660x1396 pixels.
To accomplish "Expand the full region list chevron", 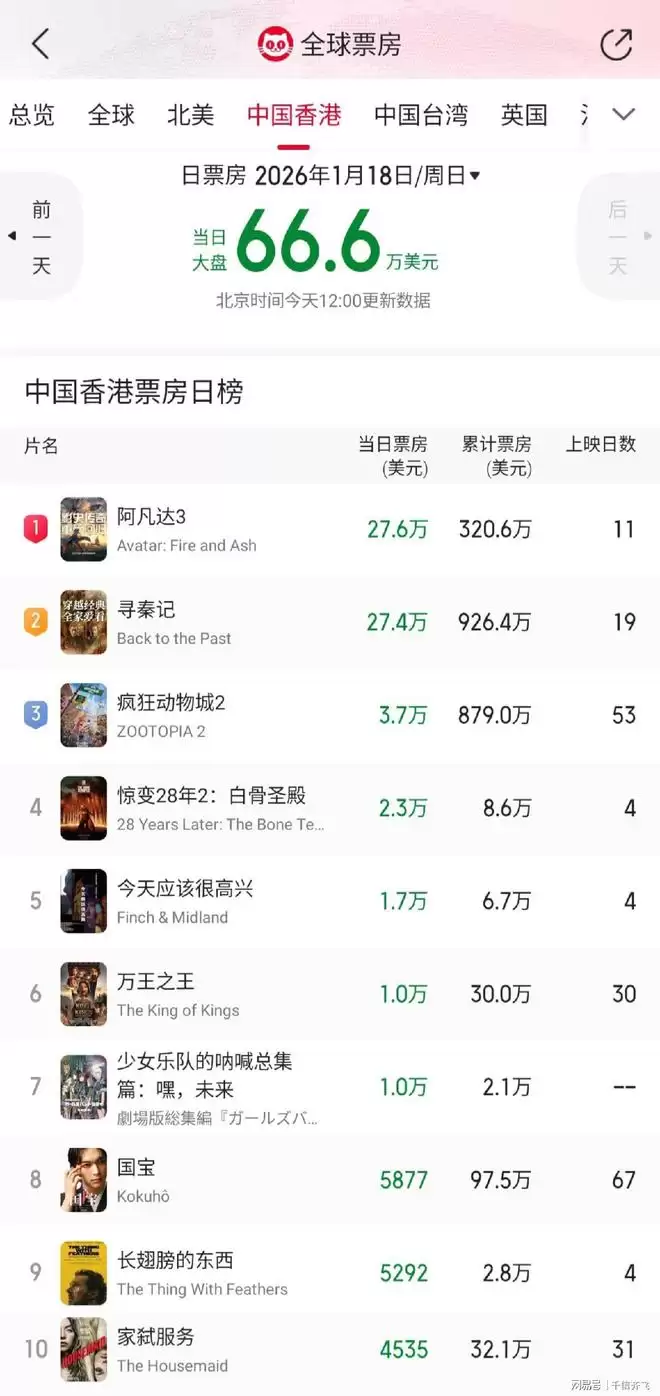I will [623, 115].
